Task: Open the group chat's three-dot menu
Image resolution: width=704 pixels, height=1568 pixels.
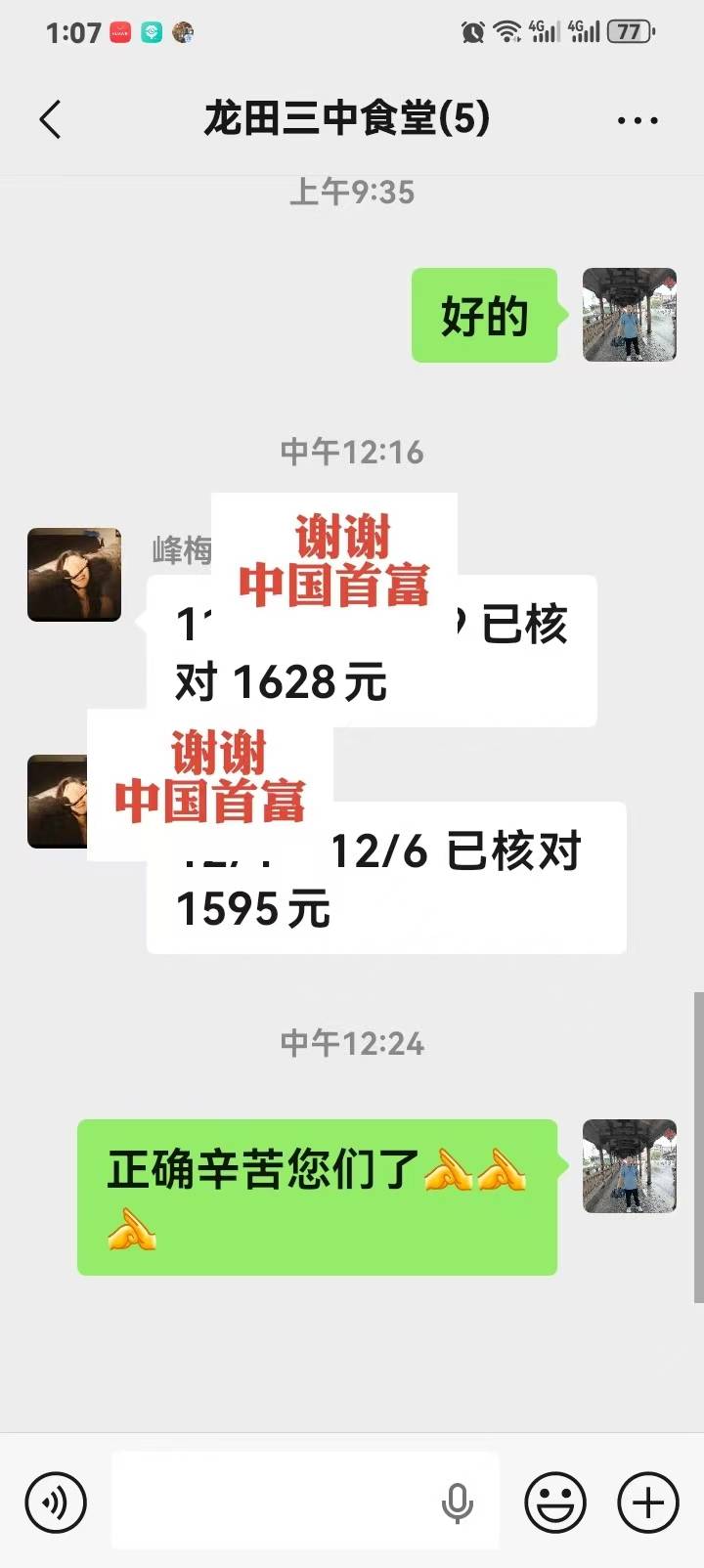Action: pos(638,120)
